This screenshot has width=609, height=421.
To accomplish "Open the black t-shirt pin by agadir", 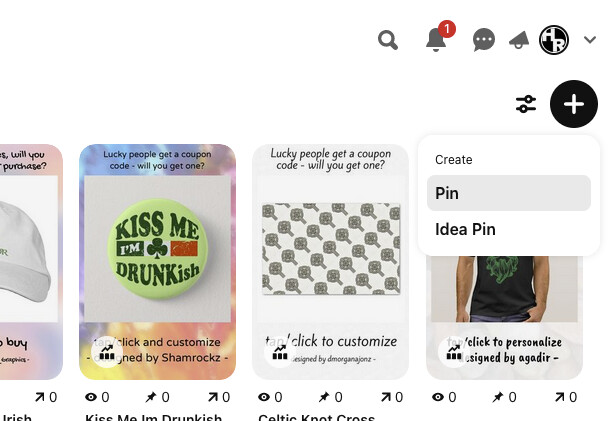I will (504, 318).
